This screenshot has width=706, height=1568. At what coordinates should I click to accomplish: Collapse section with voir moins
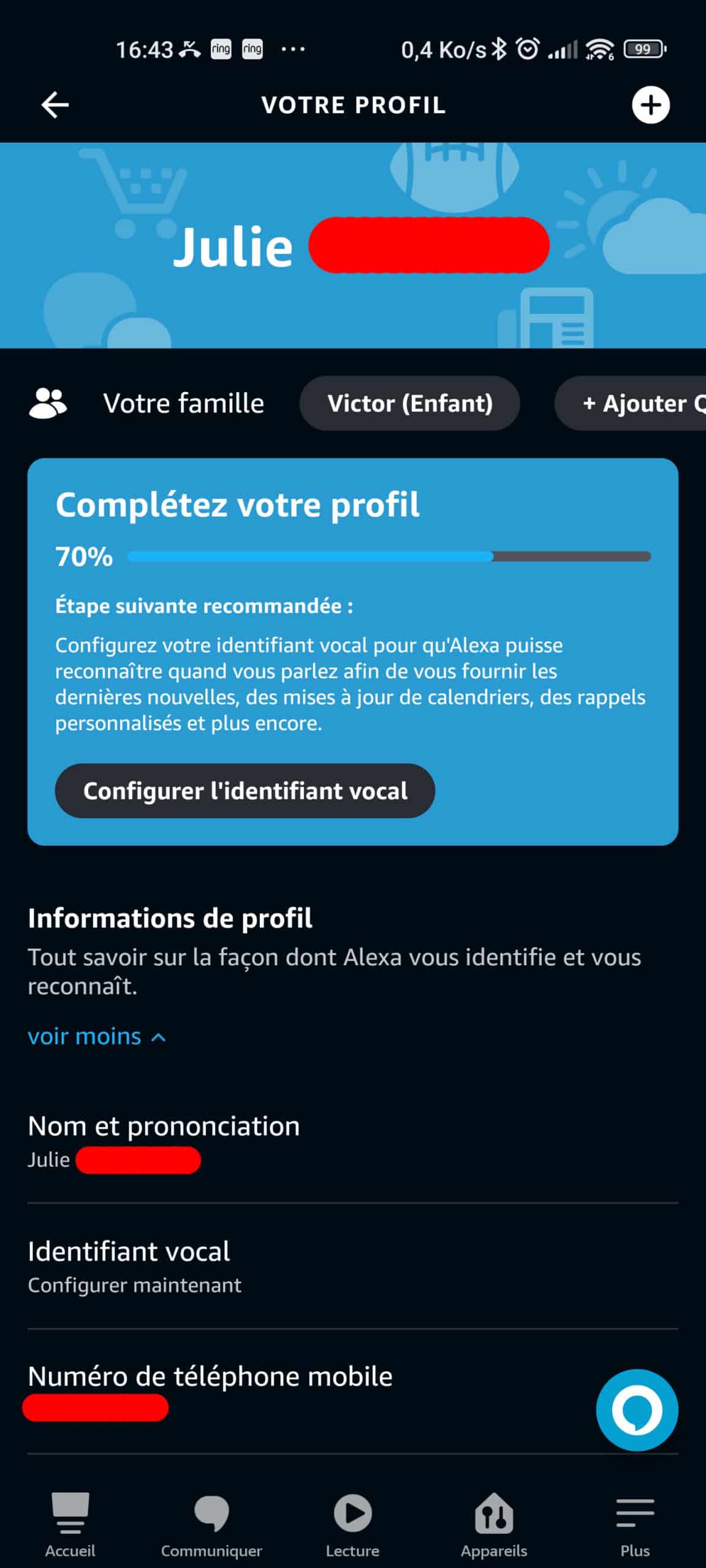[x=97, y=1036]
